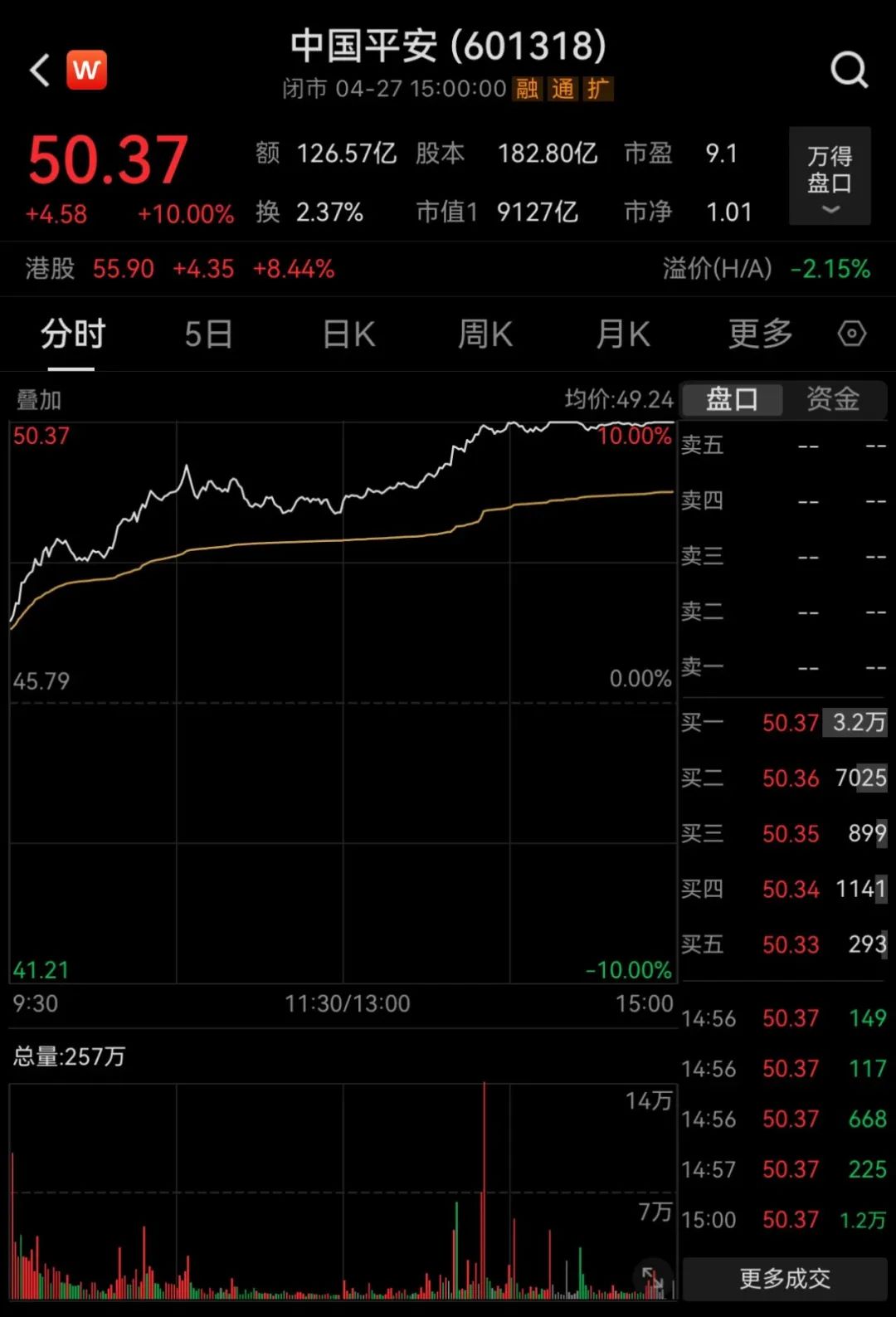This screenshot has height=1317, width=896.
Task: Select the 资金 capital flow tab
Action: pyautogui.click(x=832, y=399)
